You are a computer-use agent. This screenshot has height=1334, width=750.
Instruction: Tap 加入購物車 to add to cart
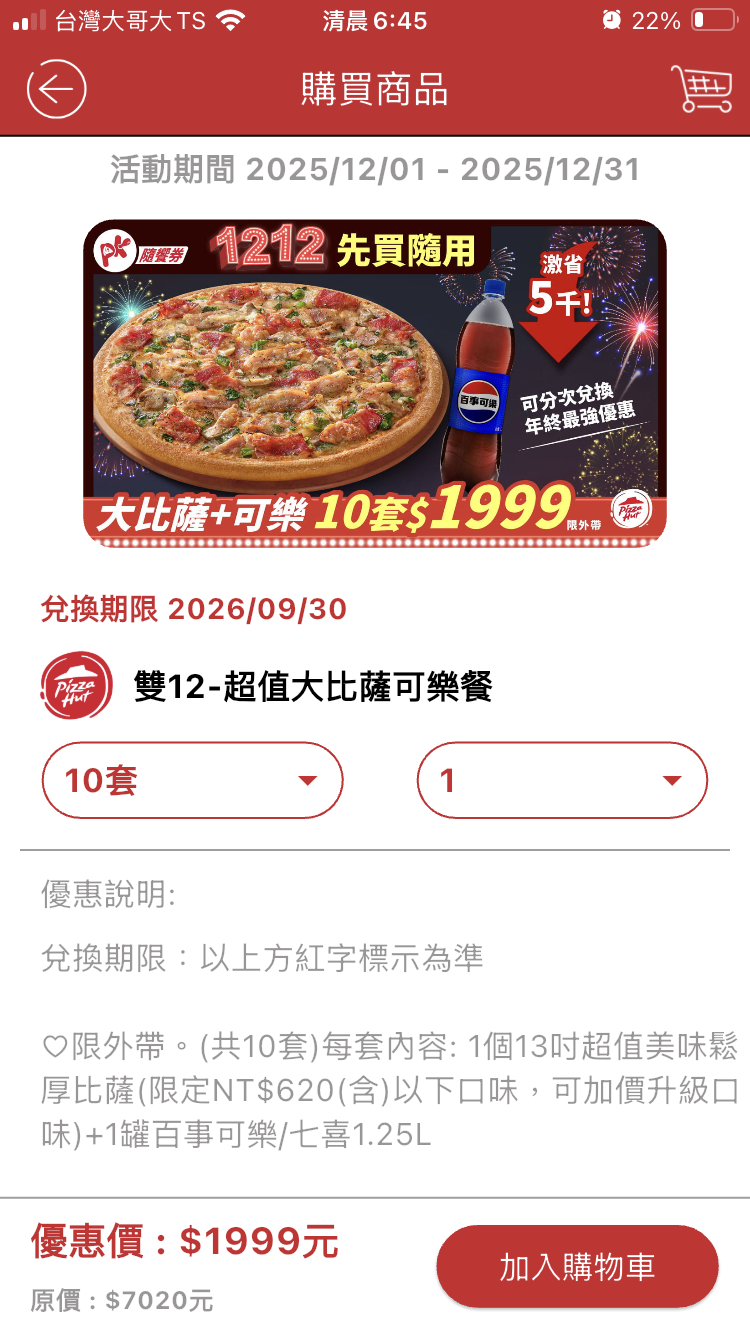click(577, 1267)
